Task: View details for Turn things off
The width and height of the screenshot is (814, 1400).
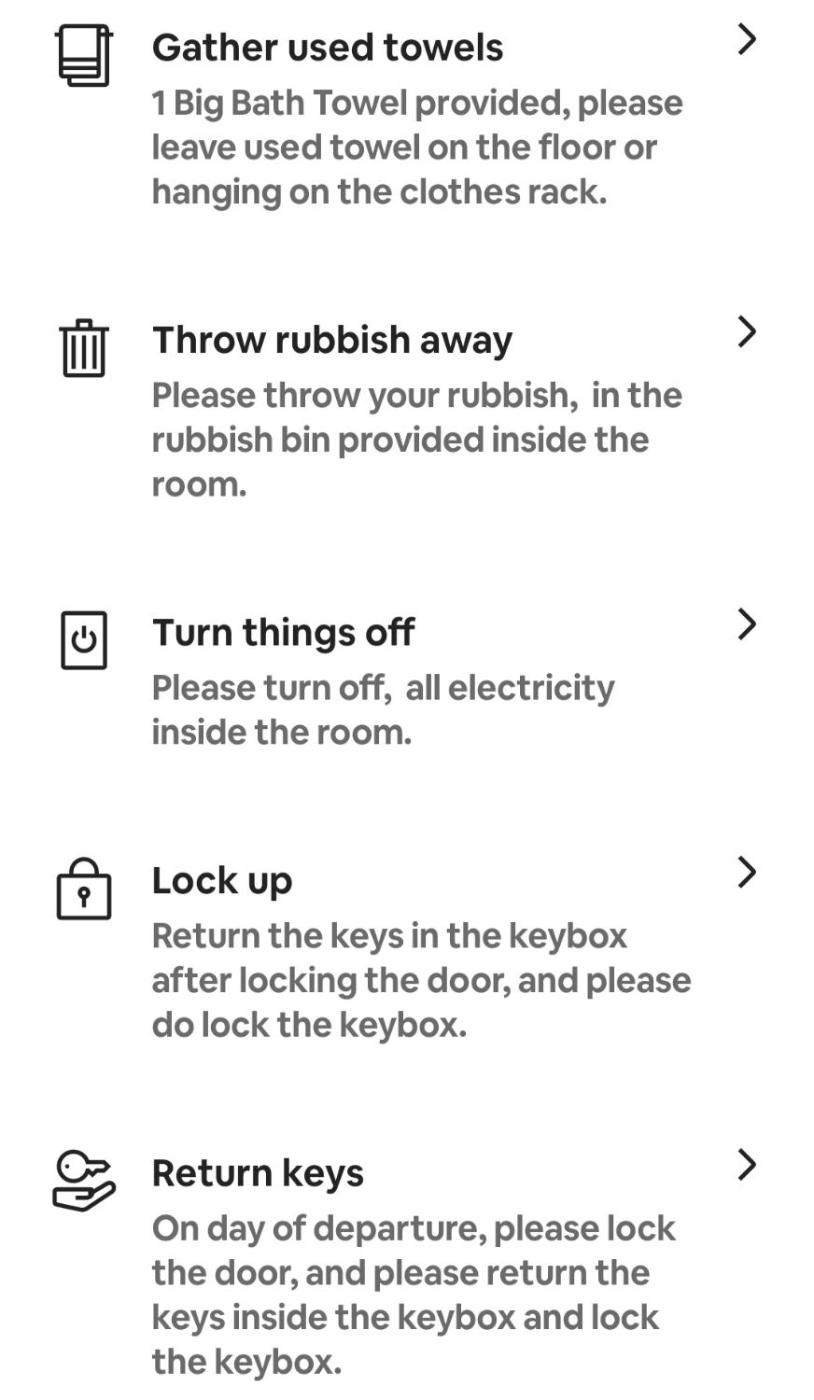Action: [746, 625]
